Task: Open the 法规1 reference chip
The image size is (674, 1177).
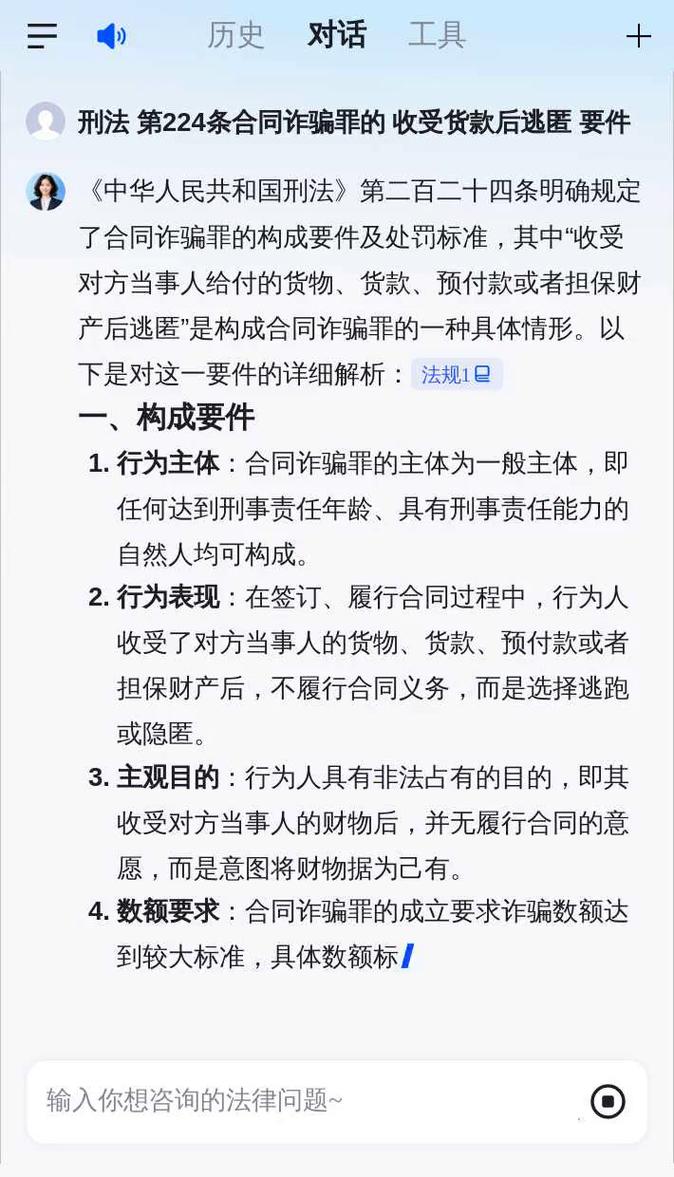Action: [456, 375]
